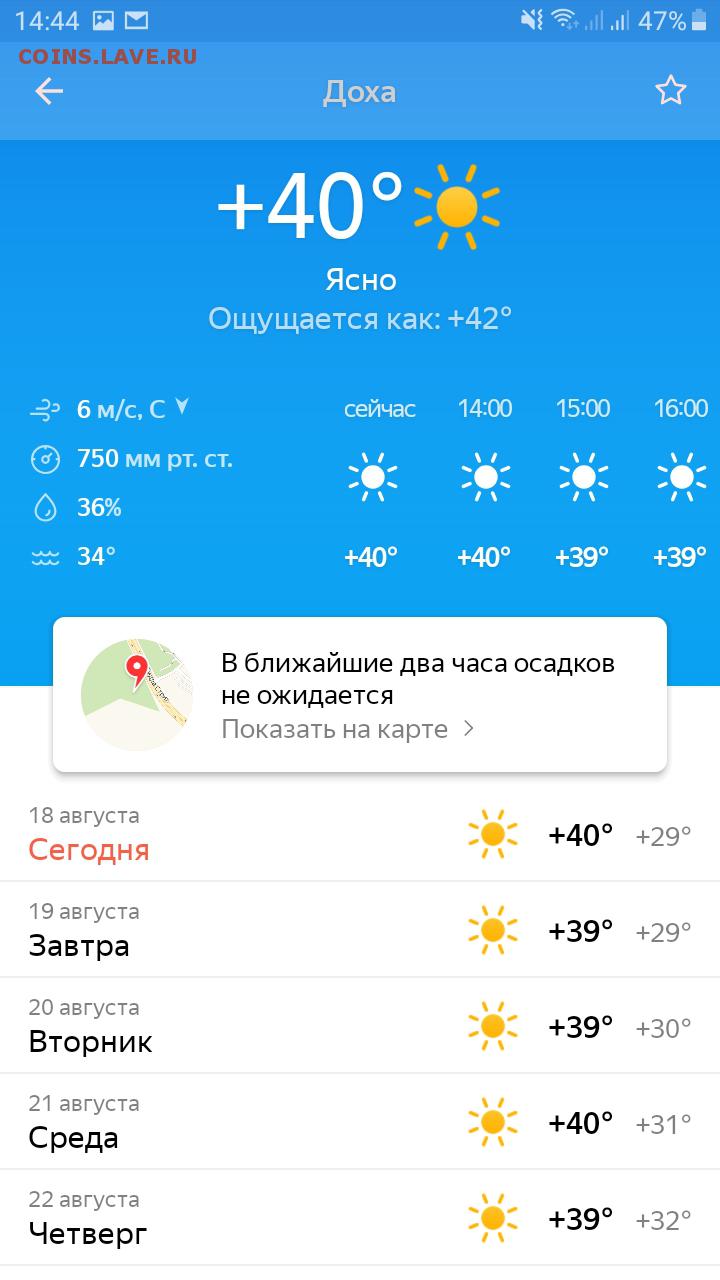The height and width of the screenshot is (1280, 720).
Task: Go back using the arrow icon
Action: point(49,92)
